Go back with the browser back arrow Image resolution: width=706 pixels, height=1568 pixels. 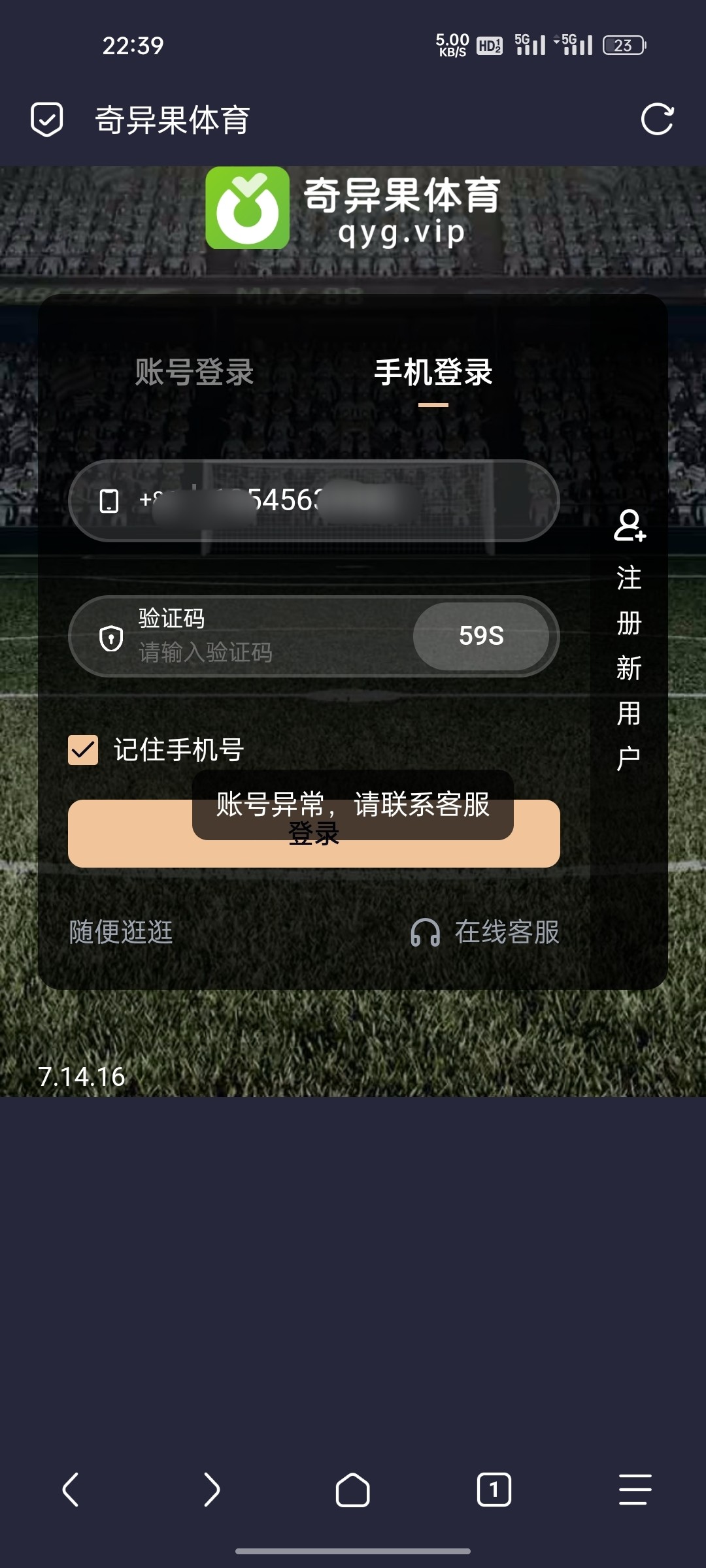(x=71, y=1490)
